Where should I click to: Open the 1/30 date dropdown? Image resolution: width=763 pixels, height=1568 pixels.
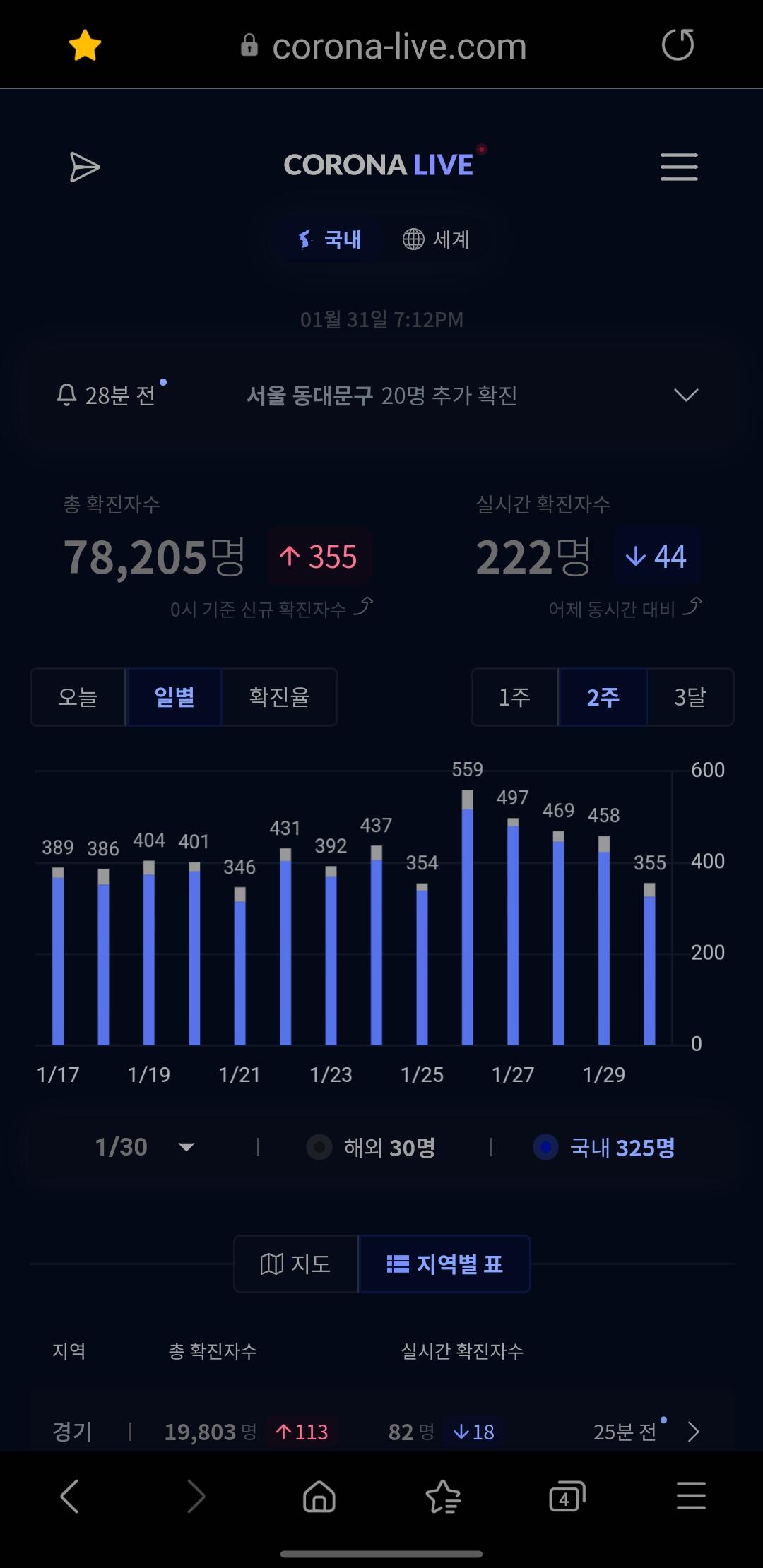(x=145, y=1147)
